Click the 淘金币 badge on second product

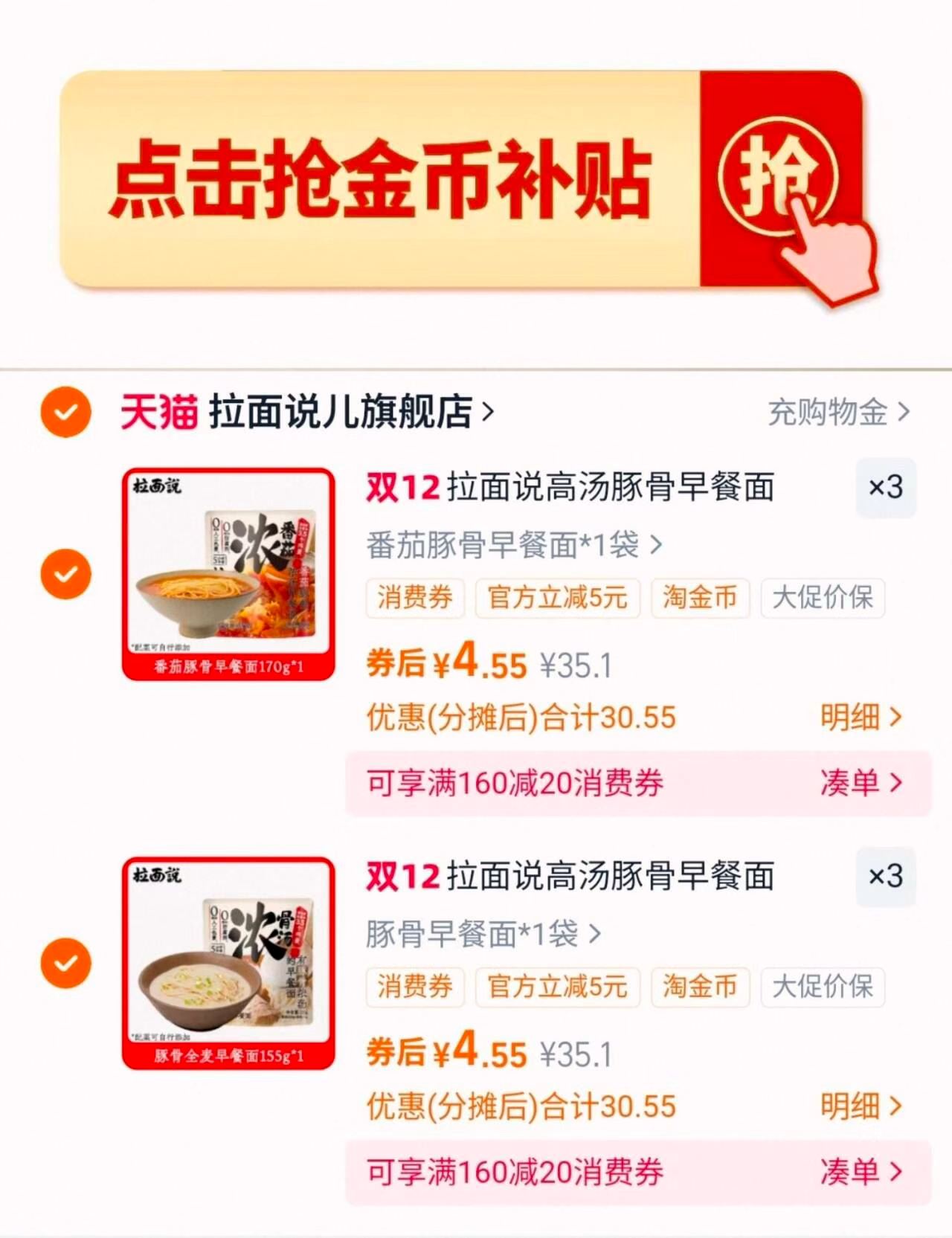click(x=699, y=987)
